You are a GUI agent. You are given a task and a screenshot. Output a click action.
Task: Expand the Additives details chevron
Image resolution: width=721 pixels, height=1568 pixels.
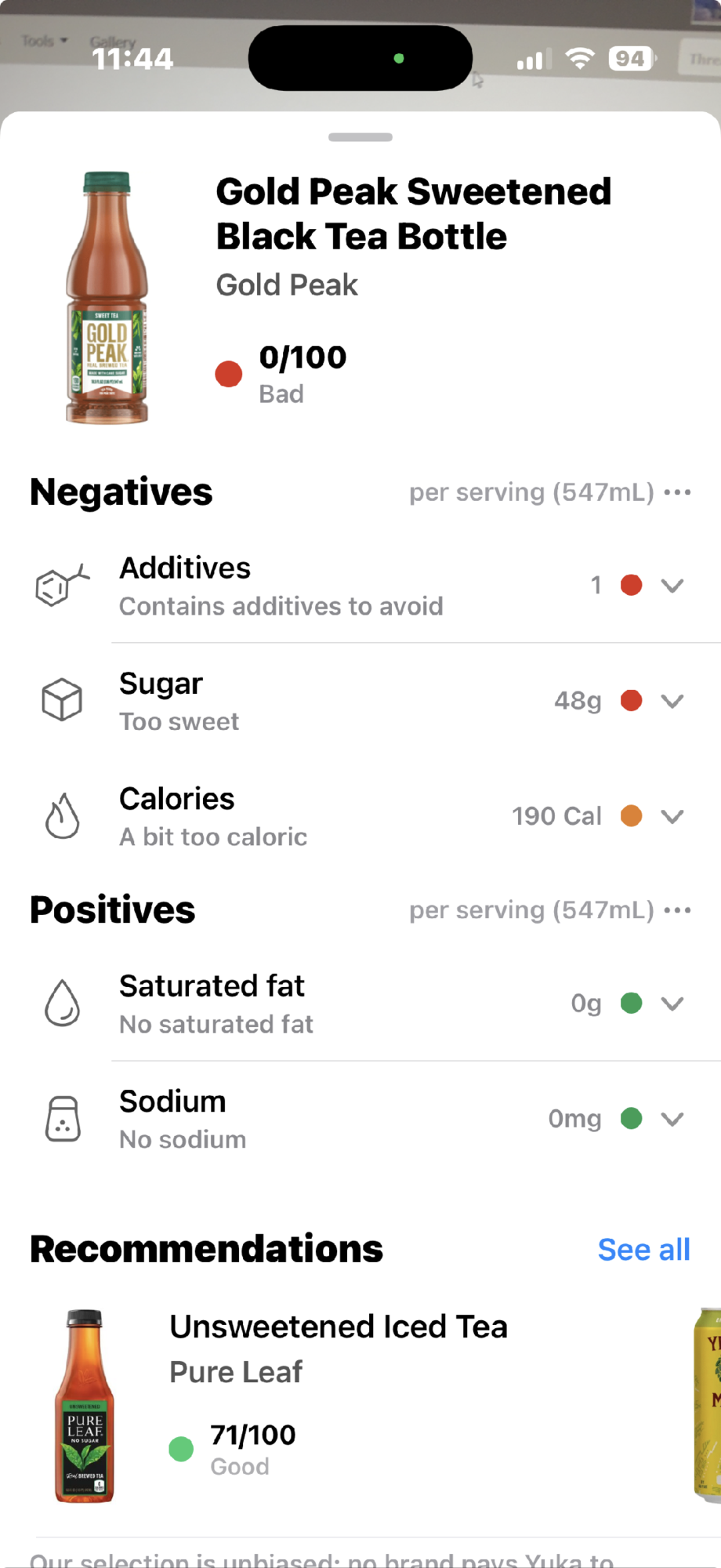[672, 586]
